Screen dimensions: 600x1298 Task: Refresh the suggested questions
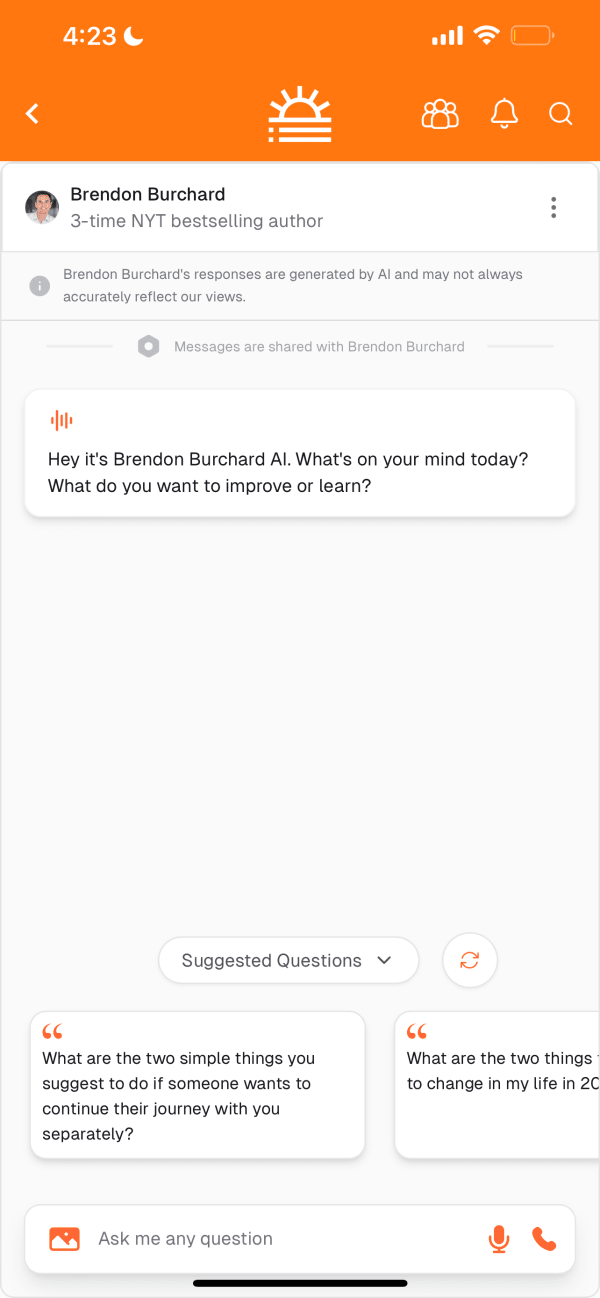[x=470, y=960]
